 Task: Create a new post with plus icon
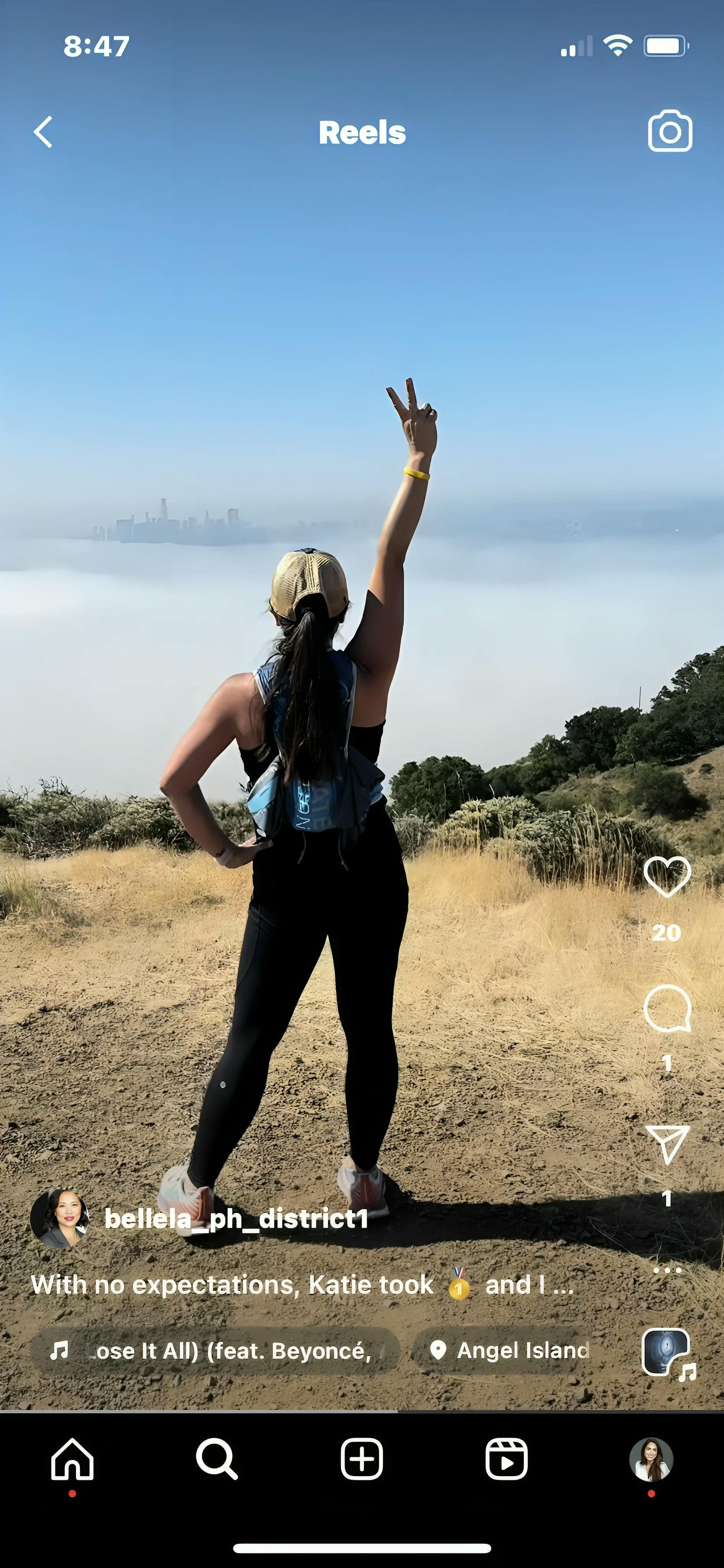click(x=361, y=1459)
